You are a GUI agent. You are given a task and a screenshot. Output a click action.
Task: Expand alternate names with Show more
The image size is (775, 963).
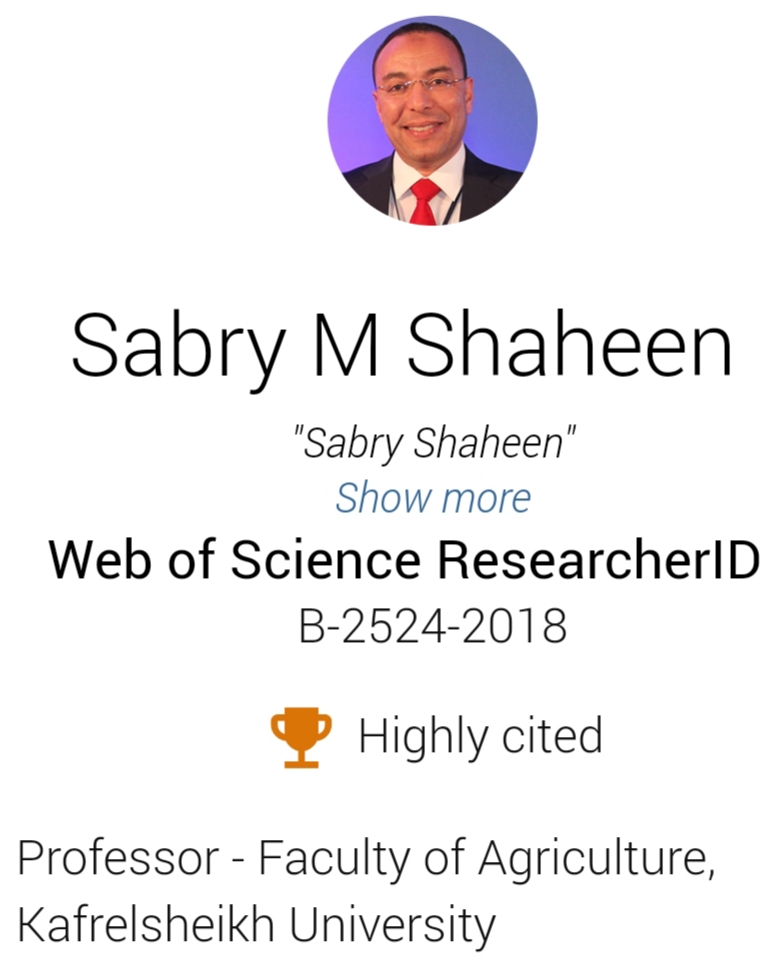[432, 497]
